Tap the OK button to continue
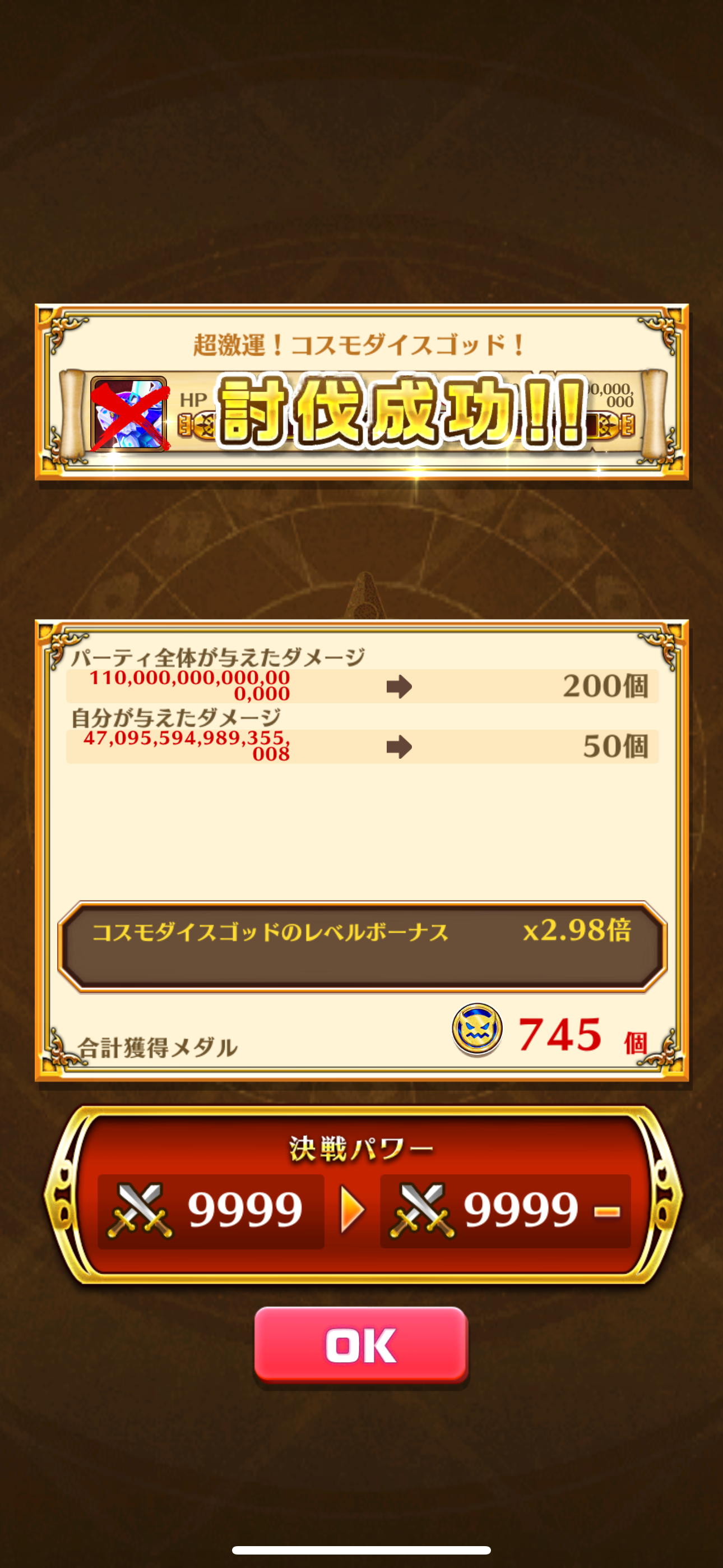The width and height of the screenshot is (723, 1568). [361, 1345]
